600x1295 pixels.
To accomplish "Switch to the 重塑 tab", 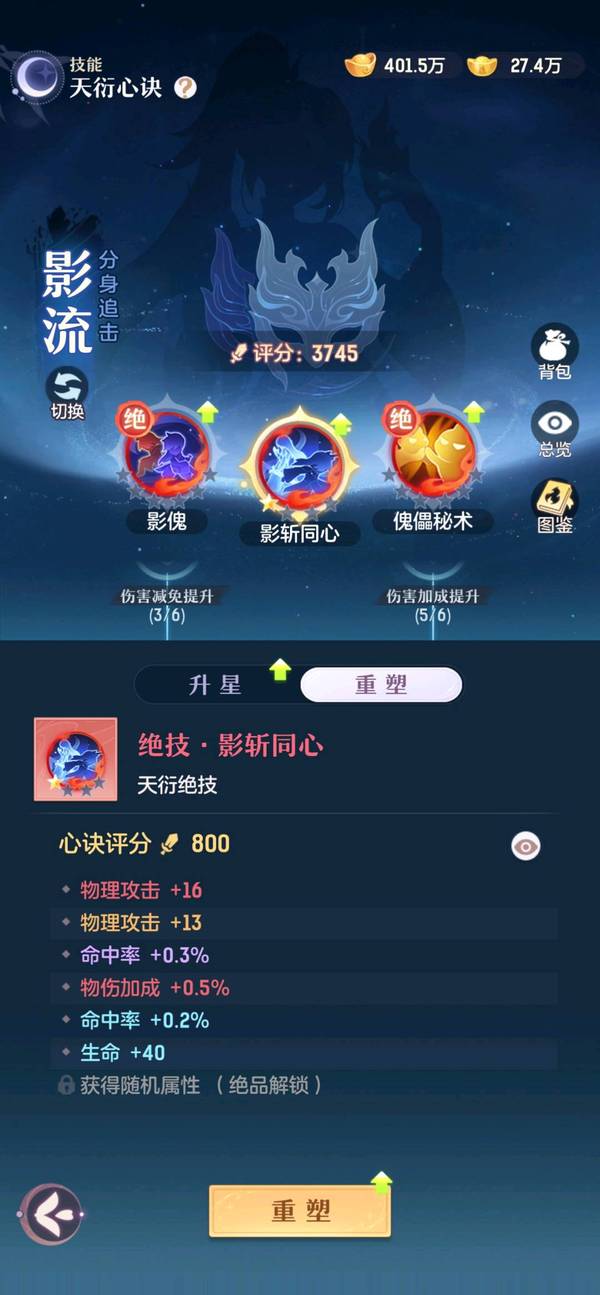I will [381, 685].
